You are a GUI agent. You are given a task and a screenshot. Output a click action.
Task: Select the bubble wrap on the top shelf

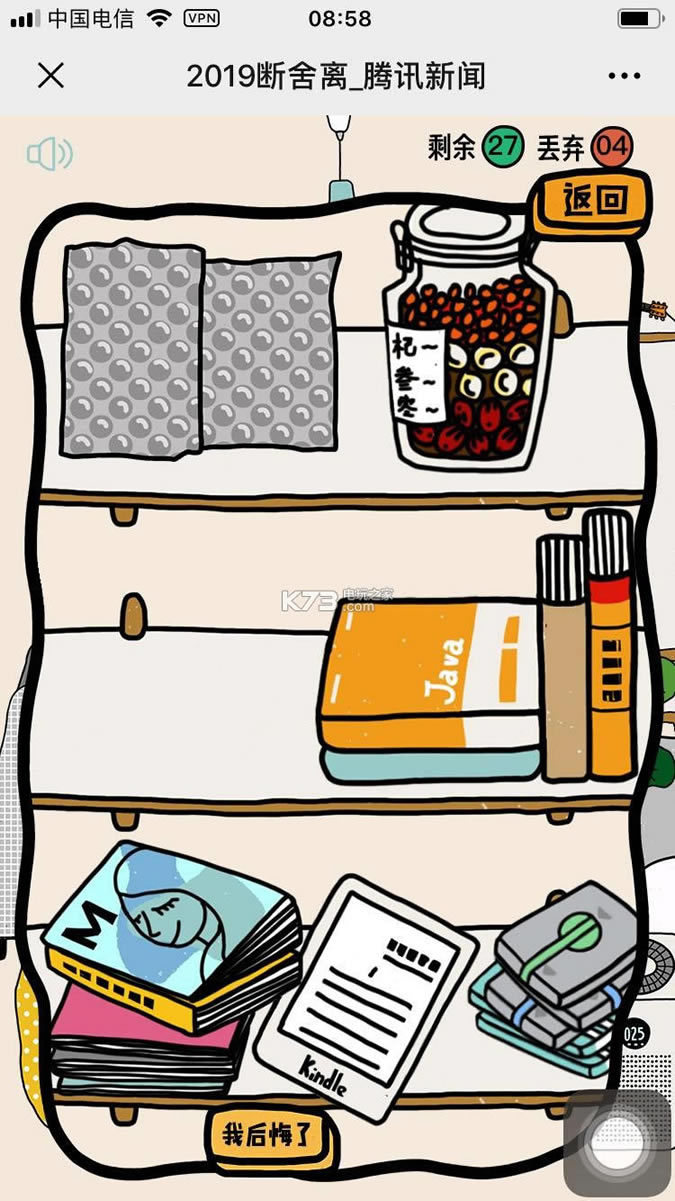[x=200, y=350]
